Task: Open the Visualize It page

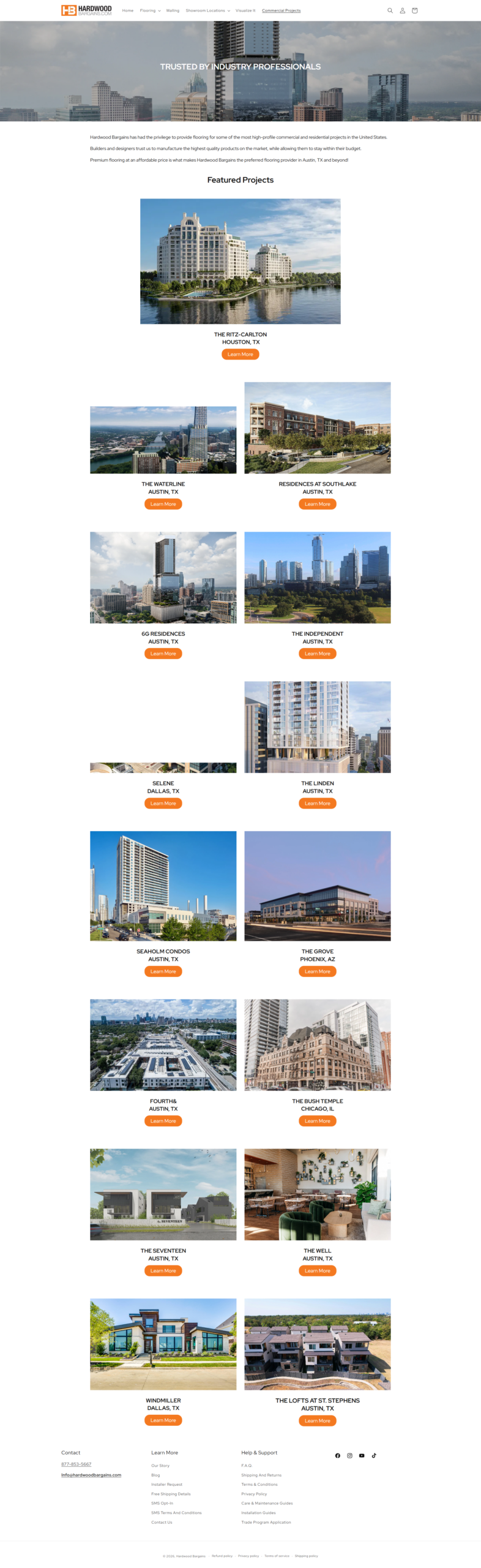Action: 245,10
